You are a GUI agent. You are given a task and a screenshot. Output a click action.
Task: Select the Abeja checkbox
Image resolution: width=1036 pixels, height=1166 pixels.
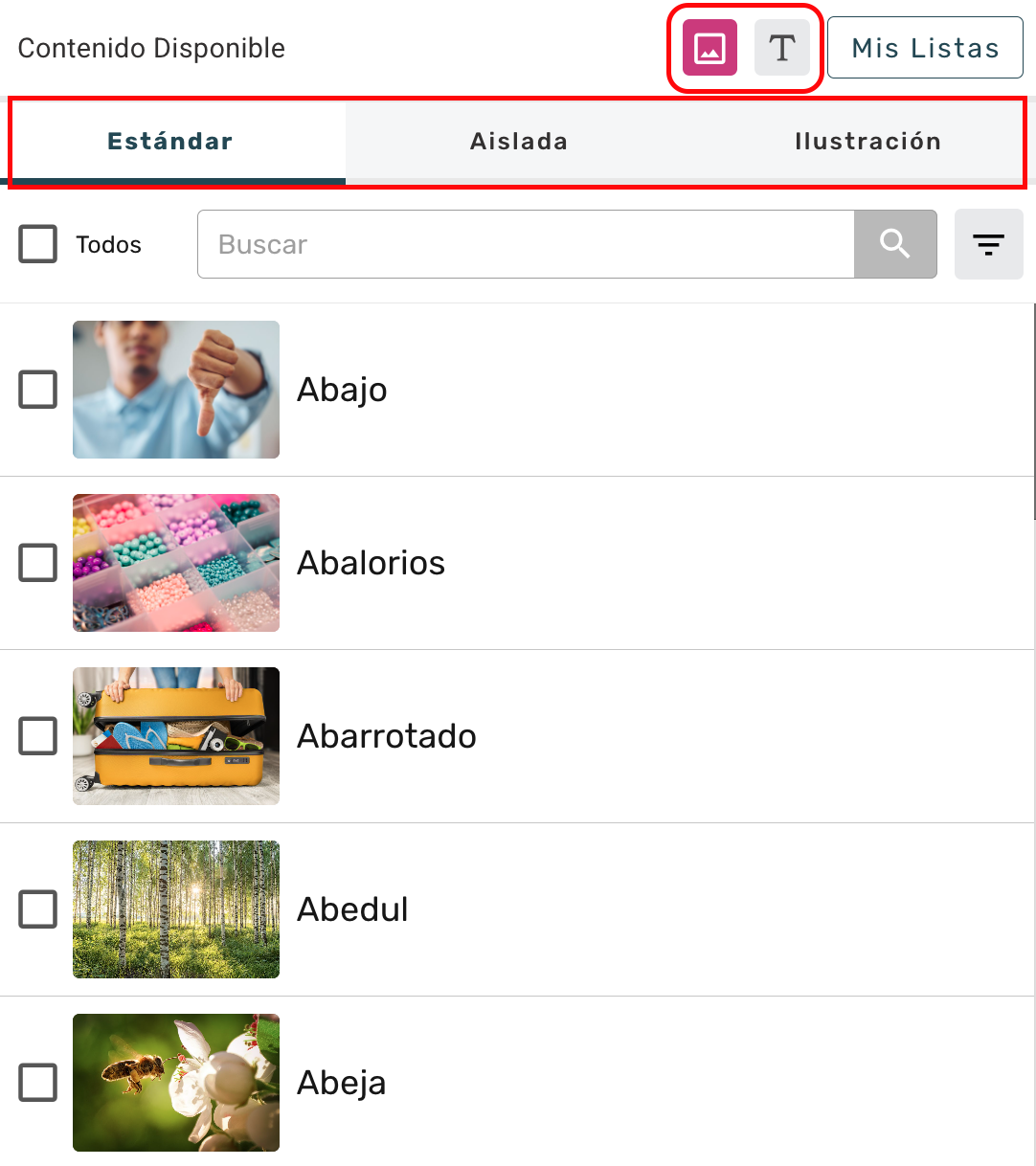(x=38, y=1083)
